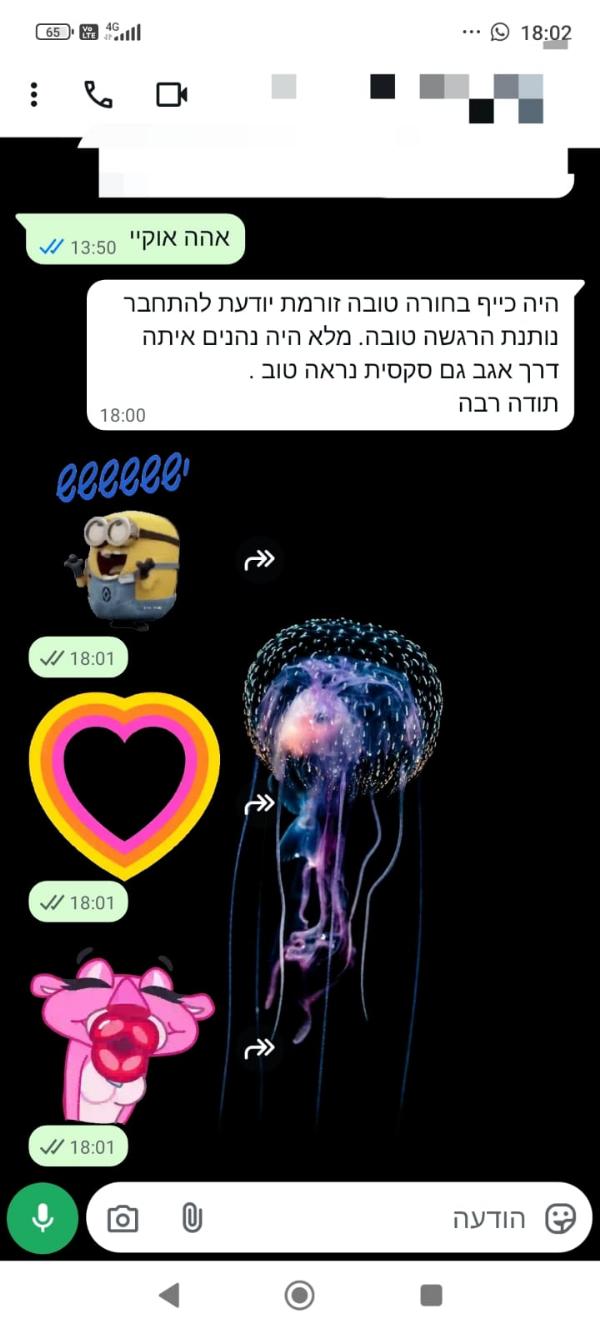Start a video call

pyautogui.click(x=172, y=95)
